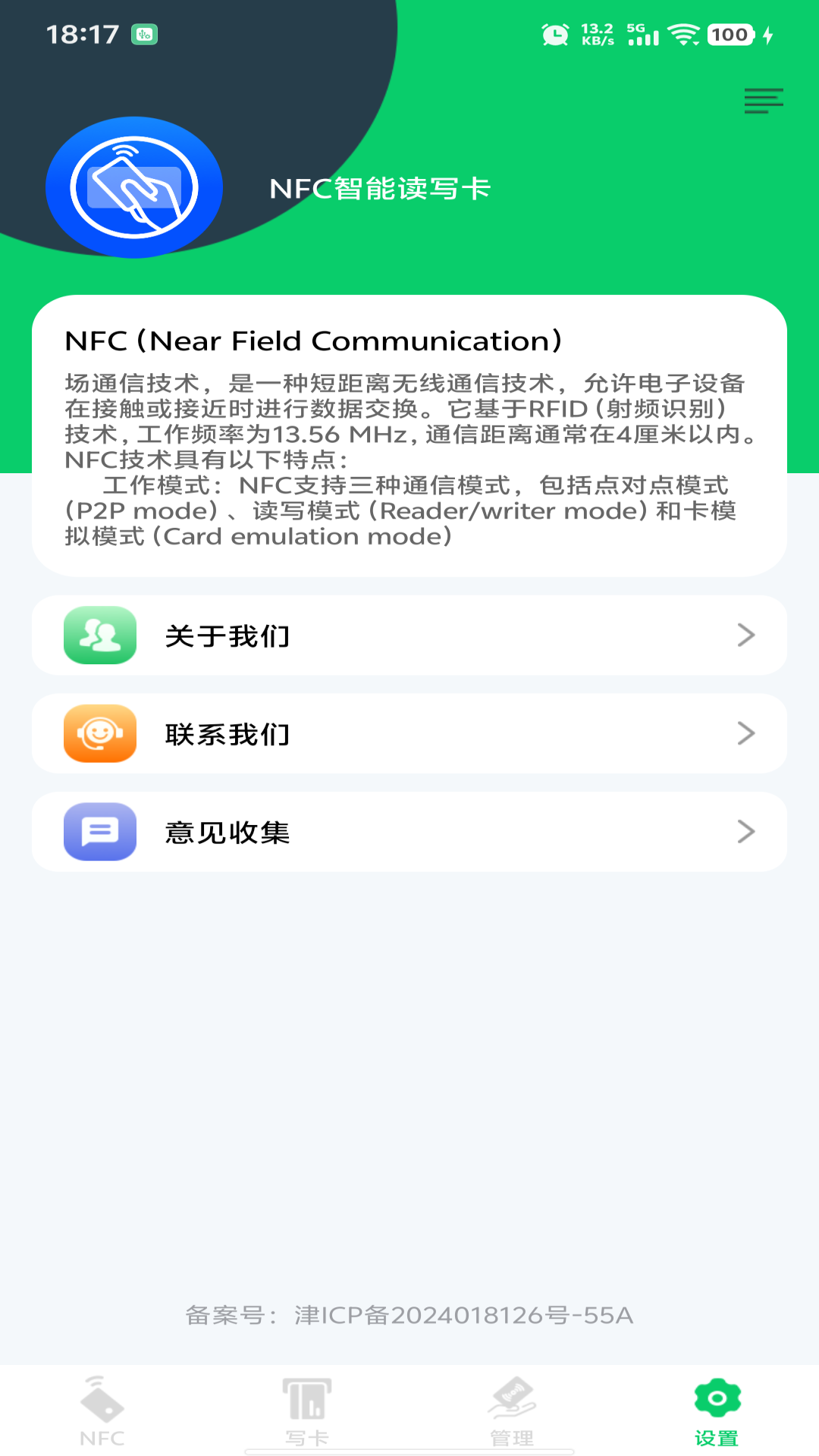Click the 关于我们 green people icon
Image resolution: width=819 pixels, height=1456 pixels.
pos(99,635)
